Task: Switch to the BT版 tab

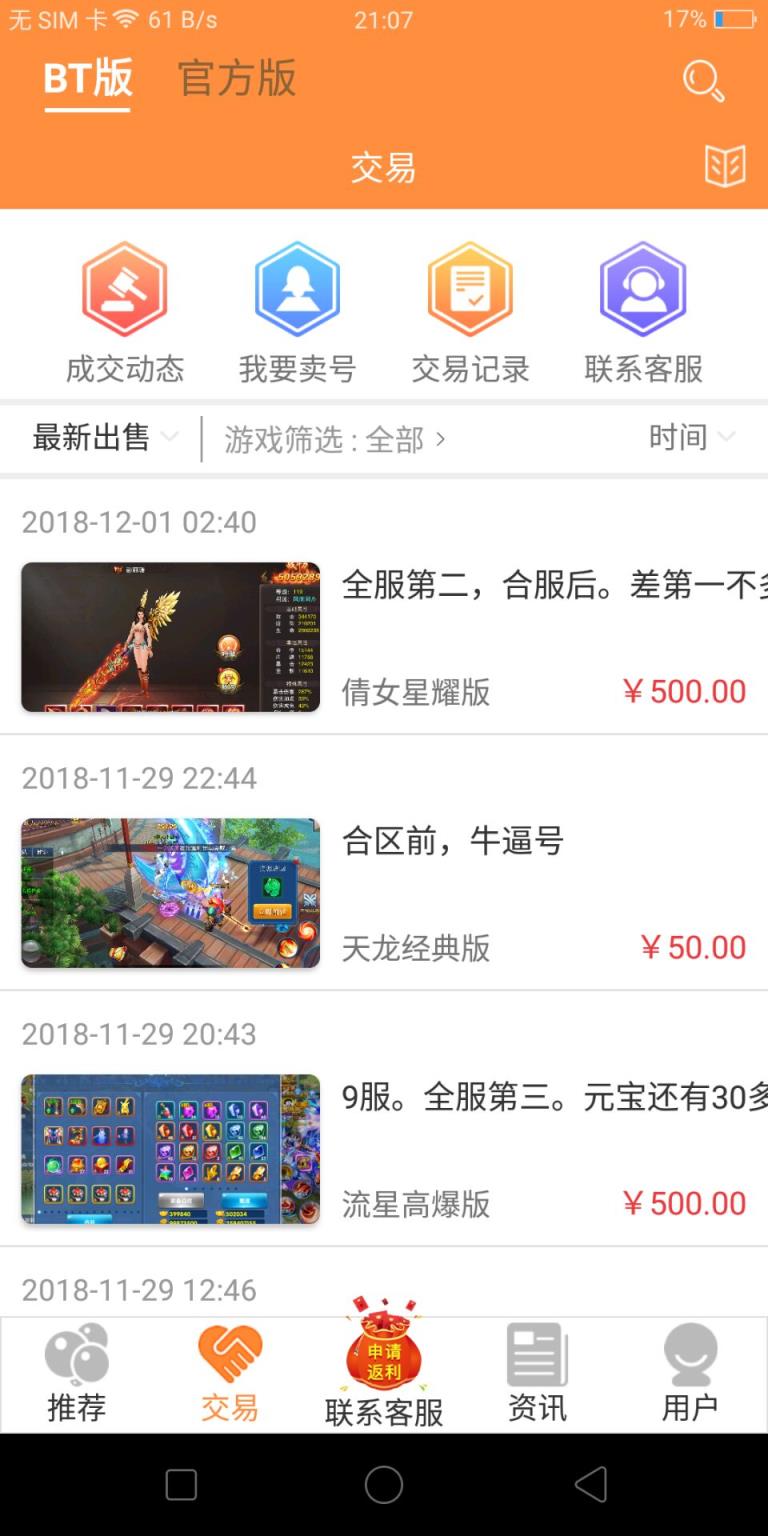Action: [87, 80]
